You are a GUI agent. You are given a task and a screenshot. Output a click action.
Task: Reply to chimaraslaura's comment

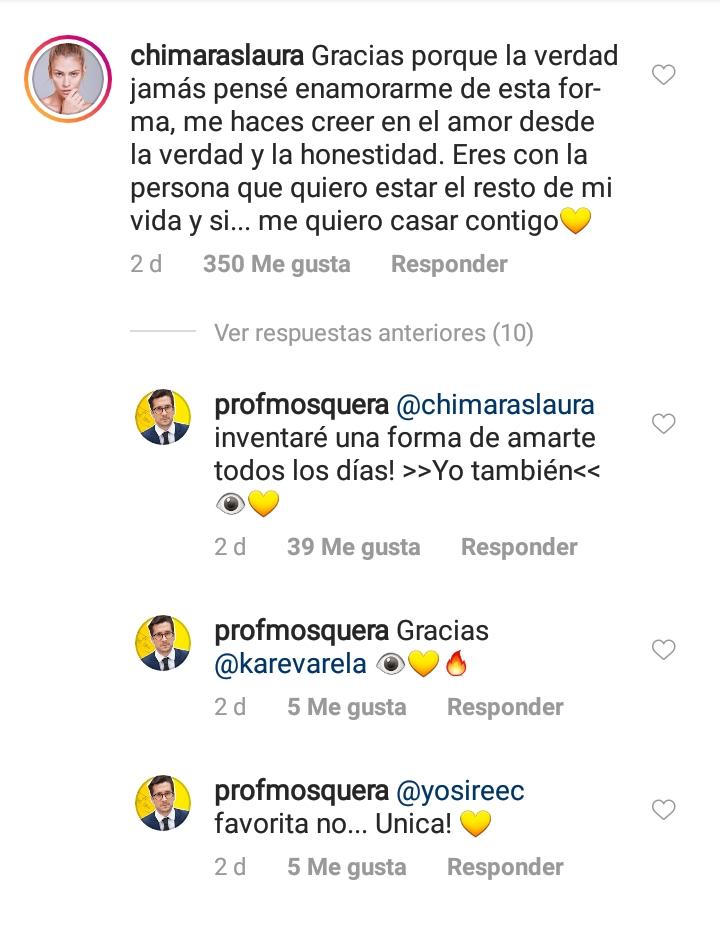point(448,264)
